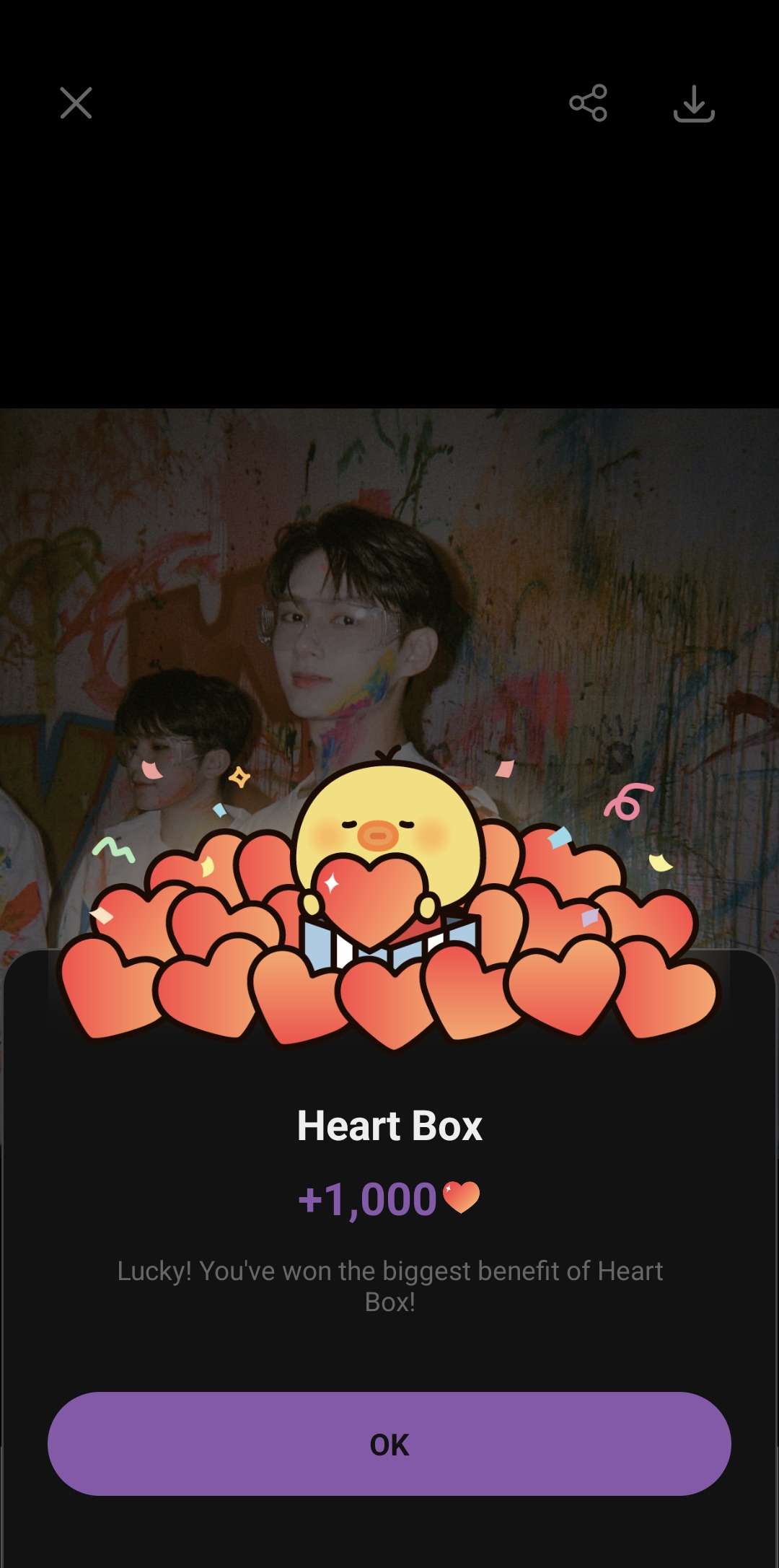
Task: Confirm Heart Box reward with OK
Action: (389, 1444)
